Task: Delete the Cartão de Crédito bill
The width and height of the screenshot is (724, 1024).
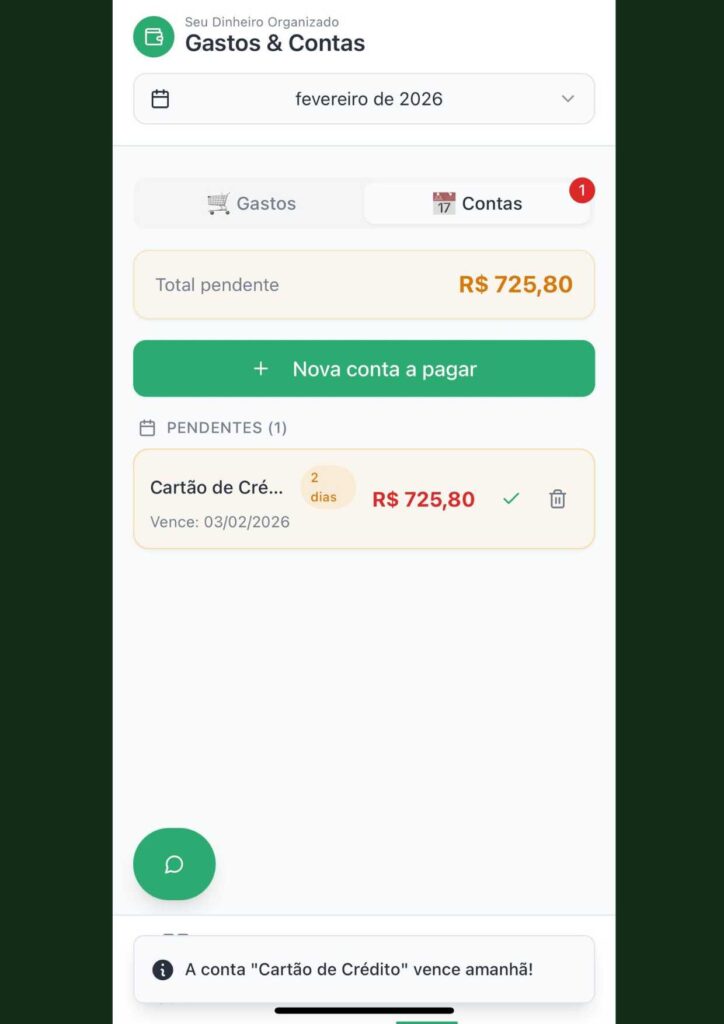Action: click(558, 499)
